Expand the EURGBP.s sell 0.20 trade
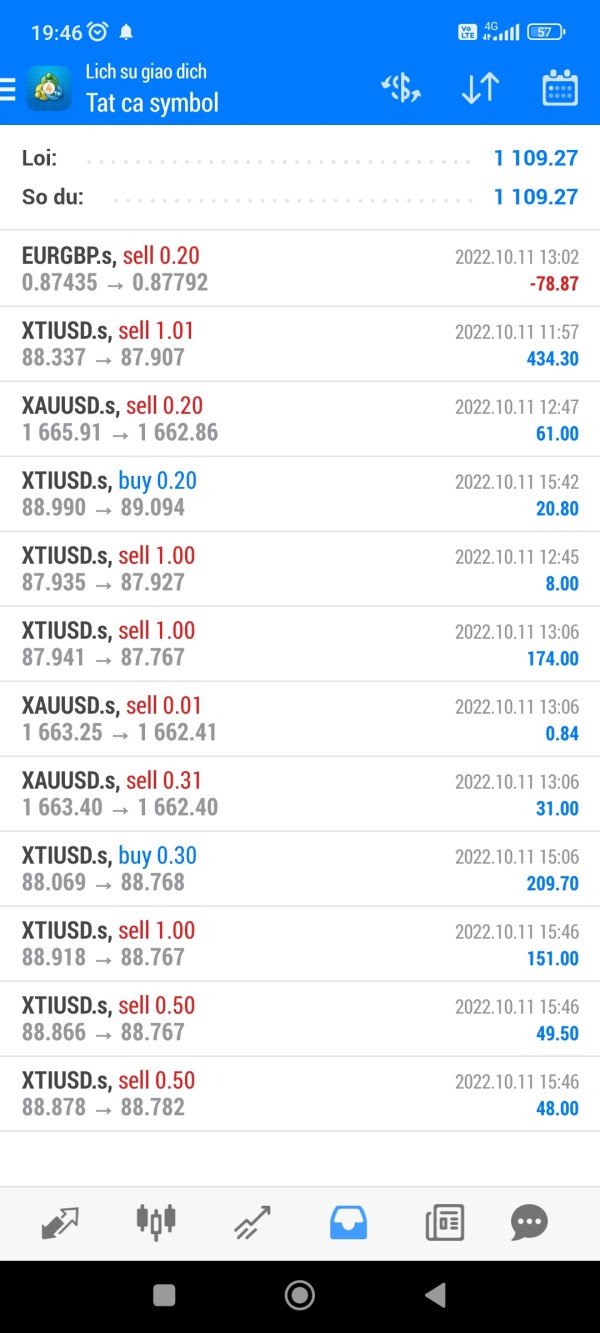 click(x=300, y=269)
